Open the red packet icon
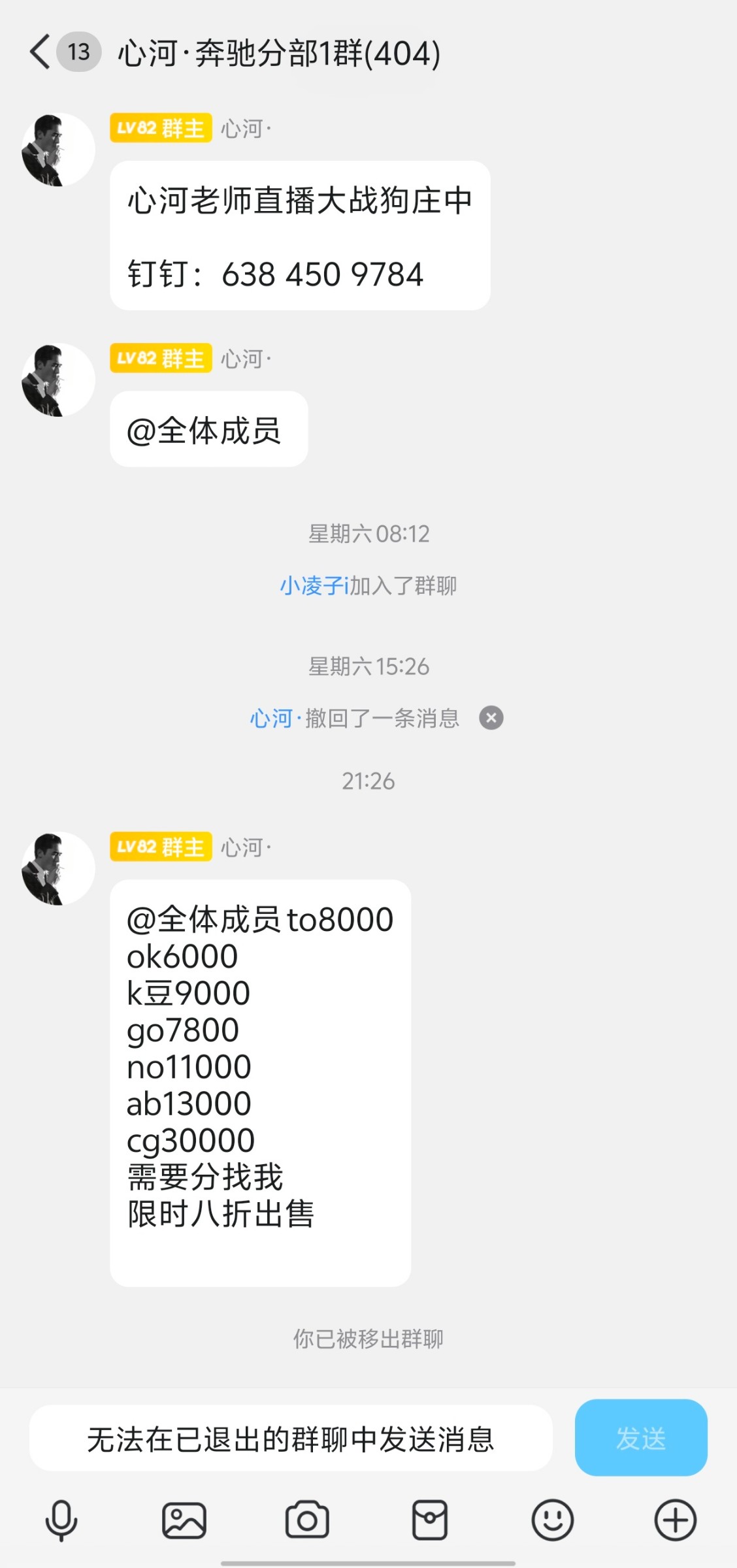Viewport: 737px width, 1568px height. 430,1520
